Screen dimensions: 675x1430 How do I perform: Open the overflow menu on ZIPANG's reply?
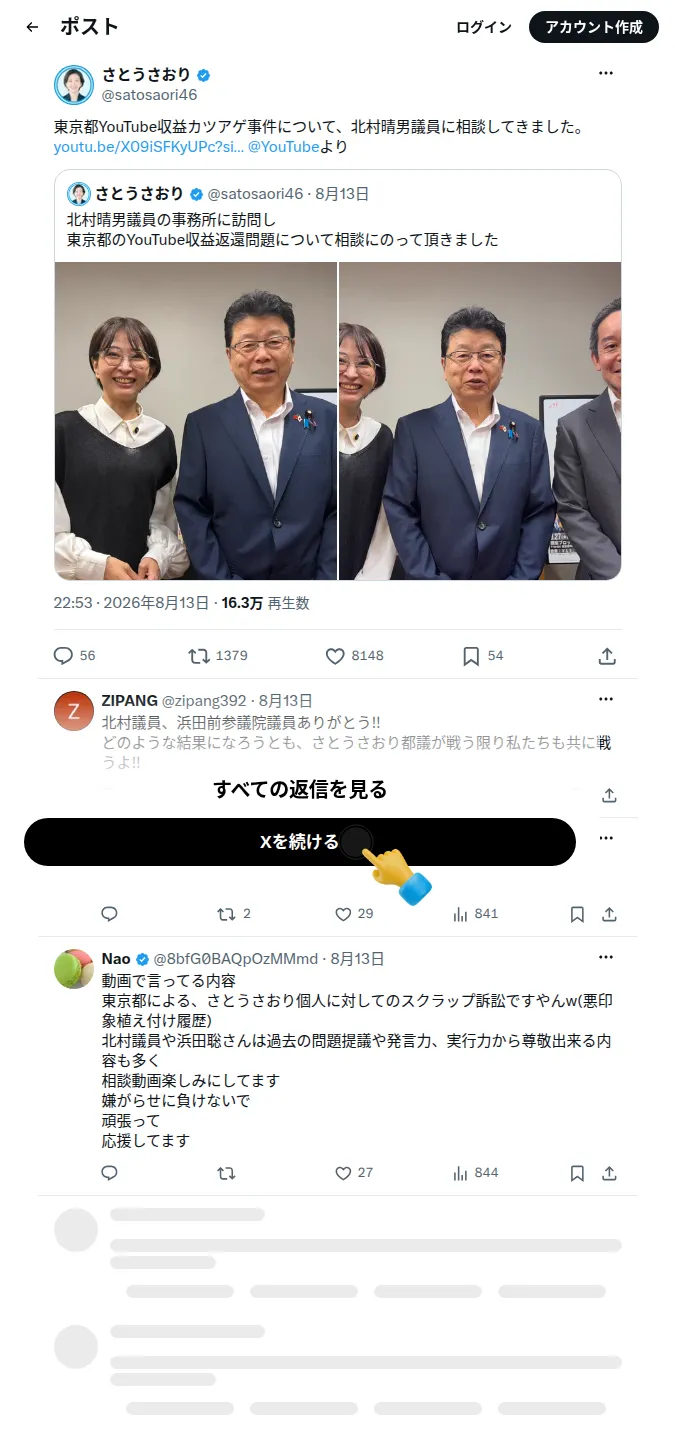coord(606,699)
